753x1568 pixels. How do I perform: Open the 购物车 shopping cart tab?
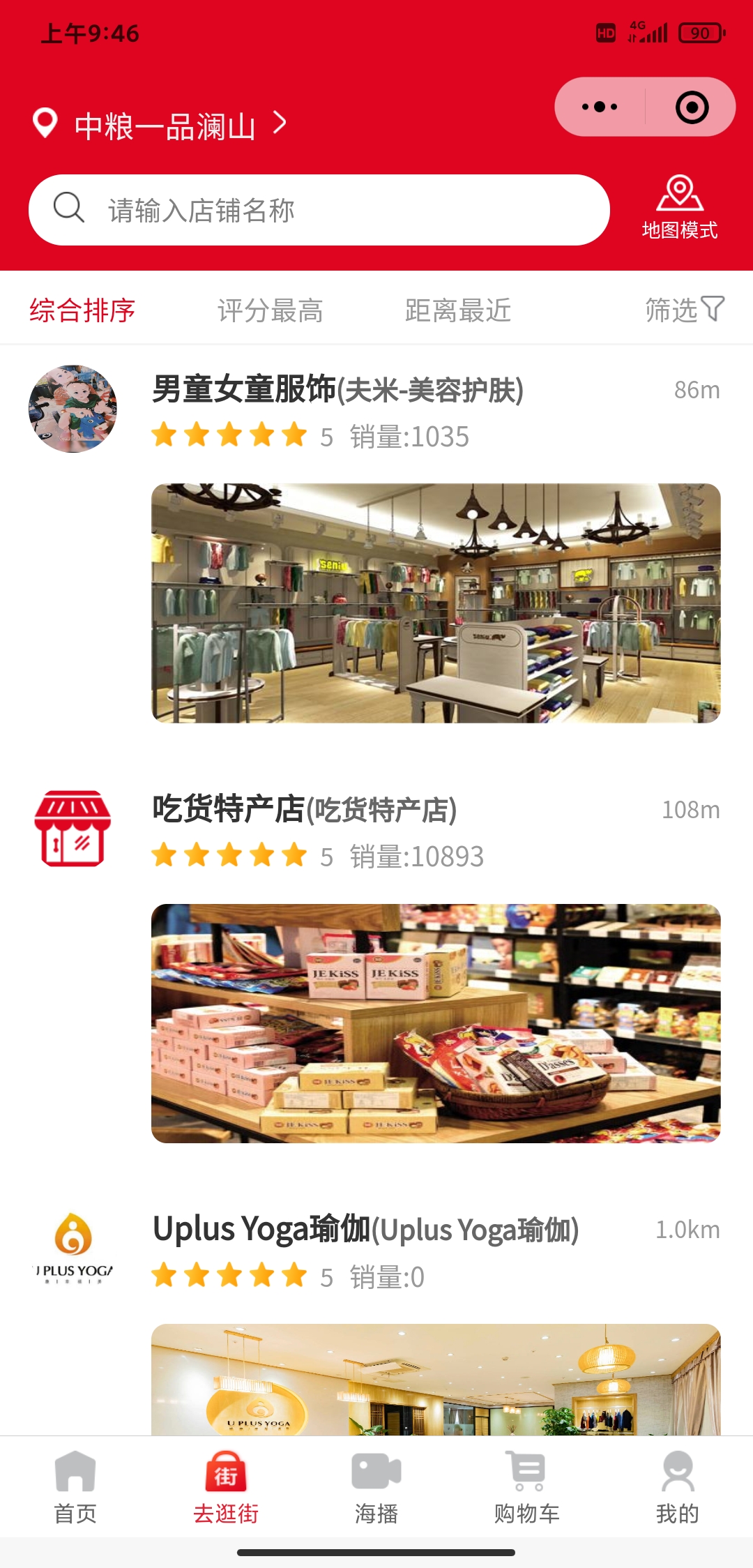[x=527, y=1486]
